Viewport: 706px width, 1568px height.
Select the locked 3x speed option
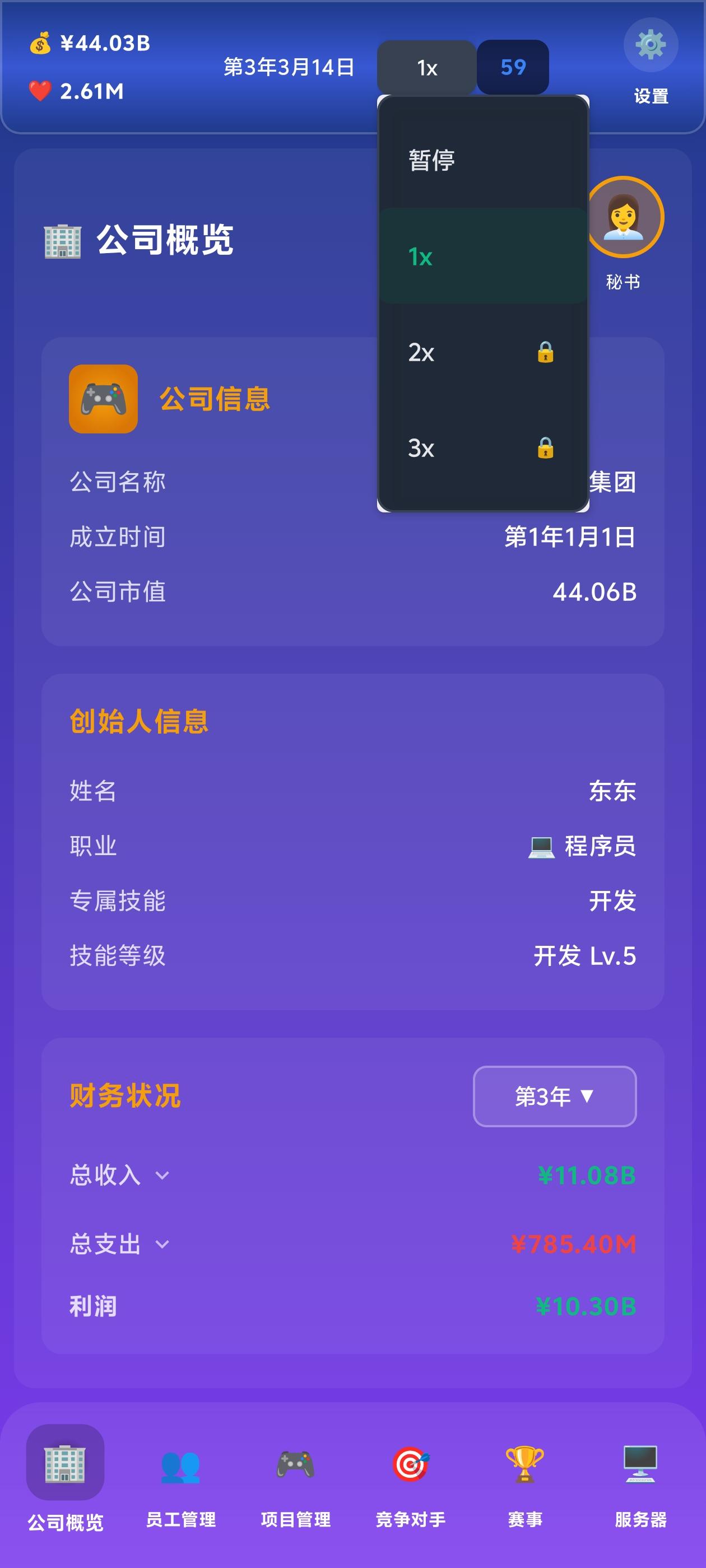click(483, 449)
